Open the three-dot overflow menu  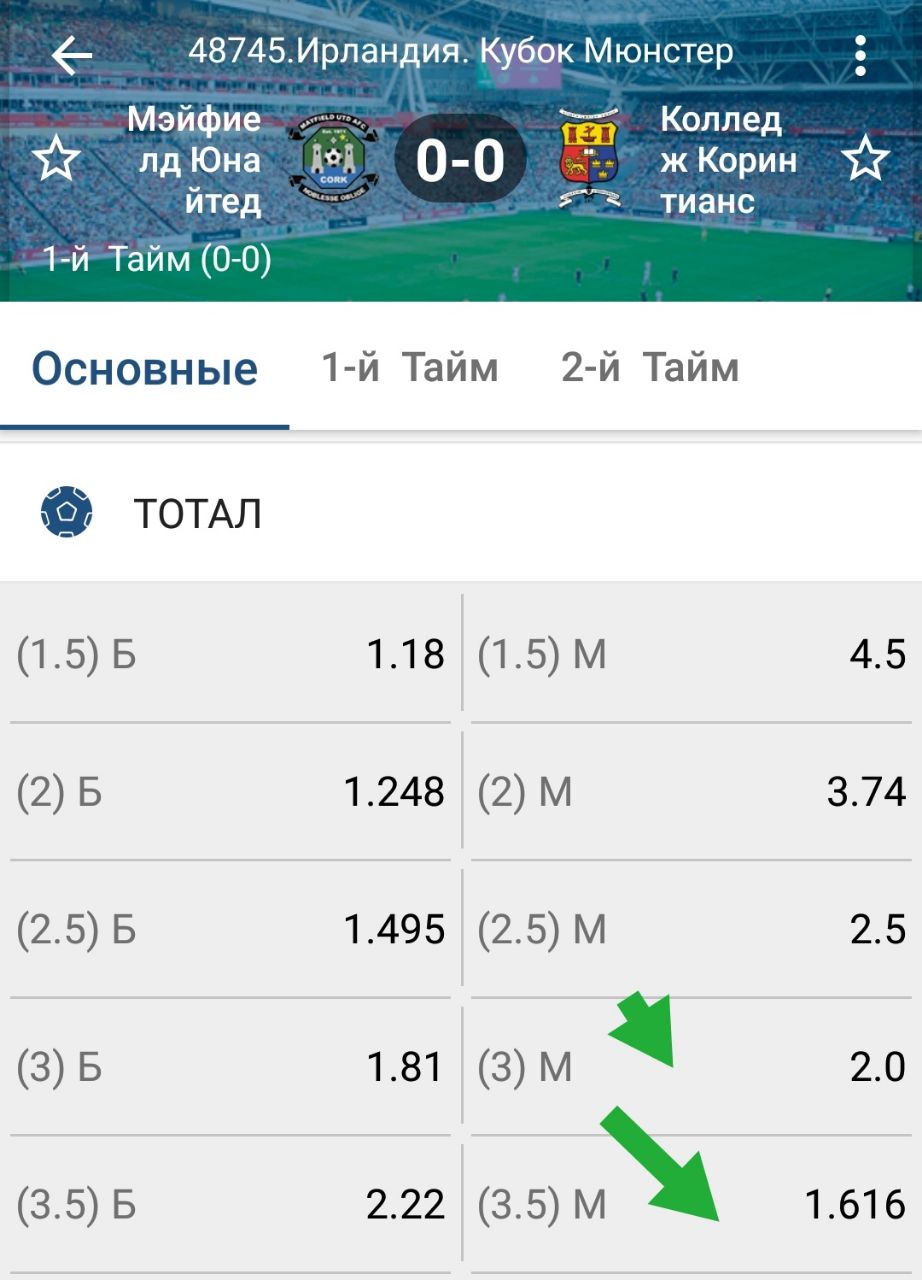(x=860, y=56)
